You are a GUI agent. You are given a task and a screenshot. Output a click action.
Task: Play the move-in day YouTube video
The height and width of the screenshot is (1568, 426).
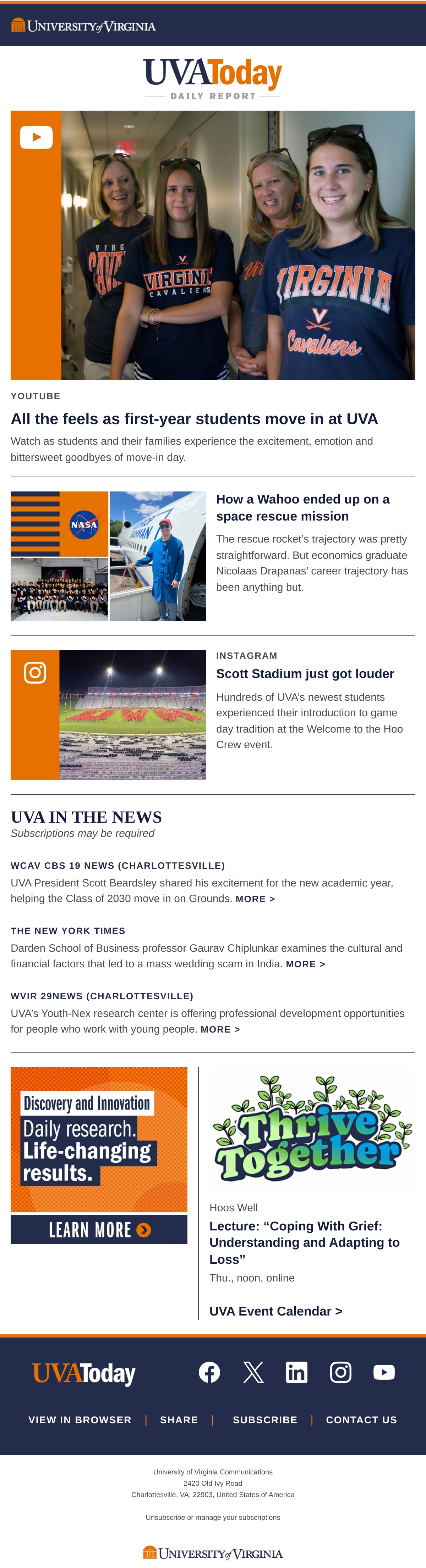213,245
